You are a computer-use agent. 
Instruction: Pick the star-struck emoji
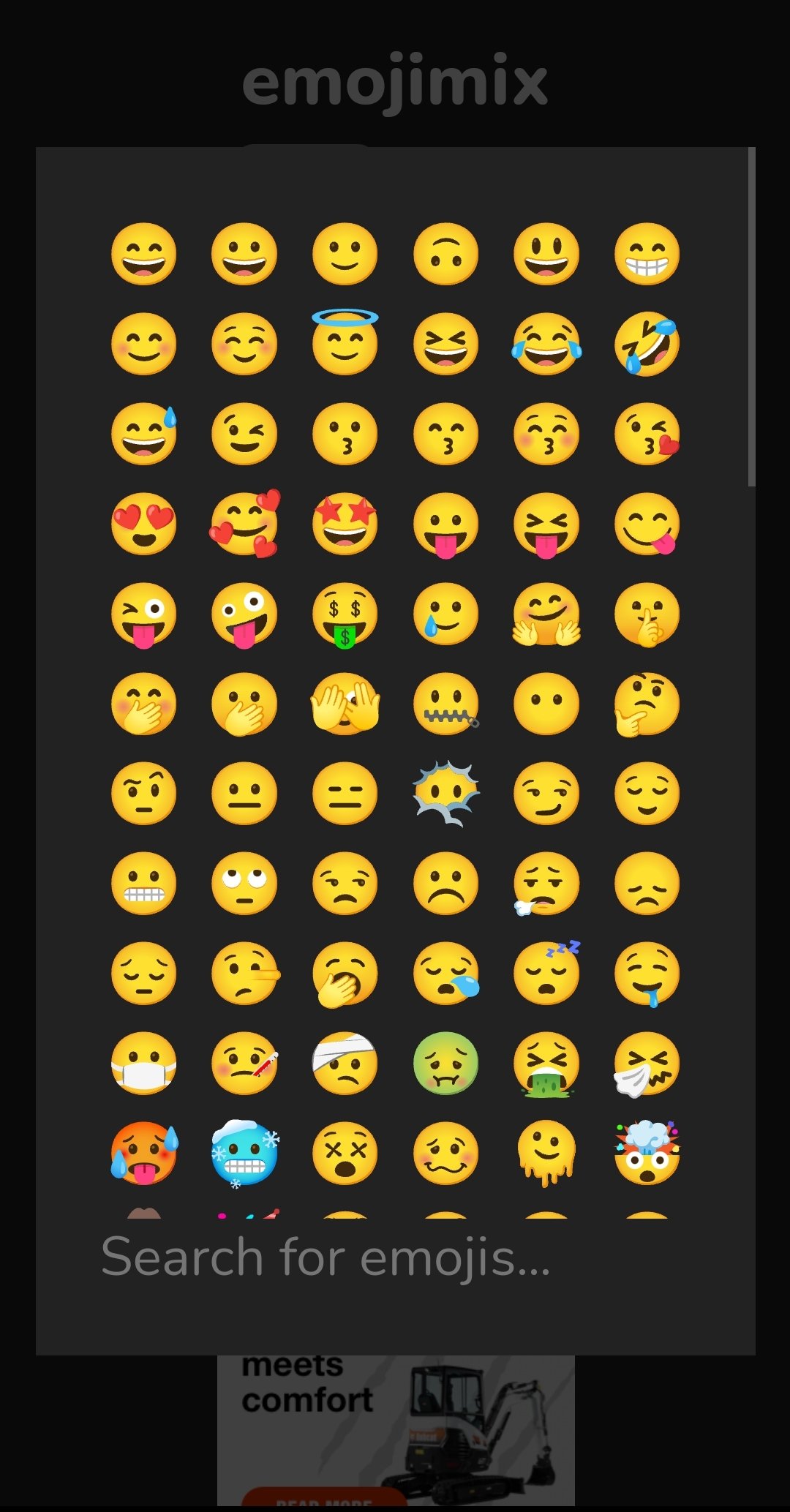tap(345, 524)
